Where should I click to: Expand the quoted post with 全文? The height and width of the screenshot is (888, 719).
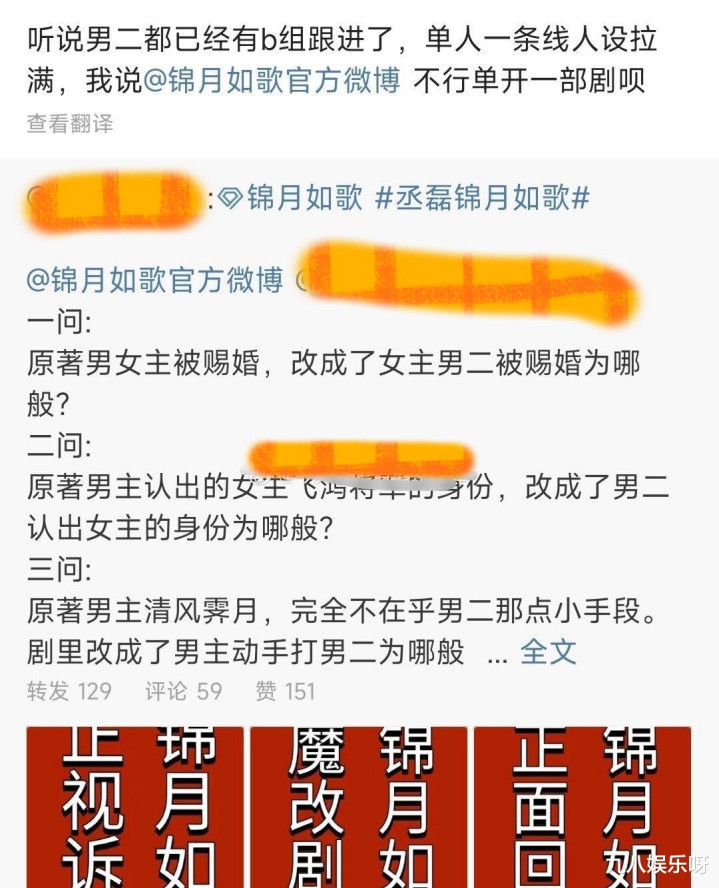548,652
